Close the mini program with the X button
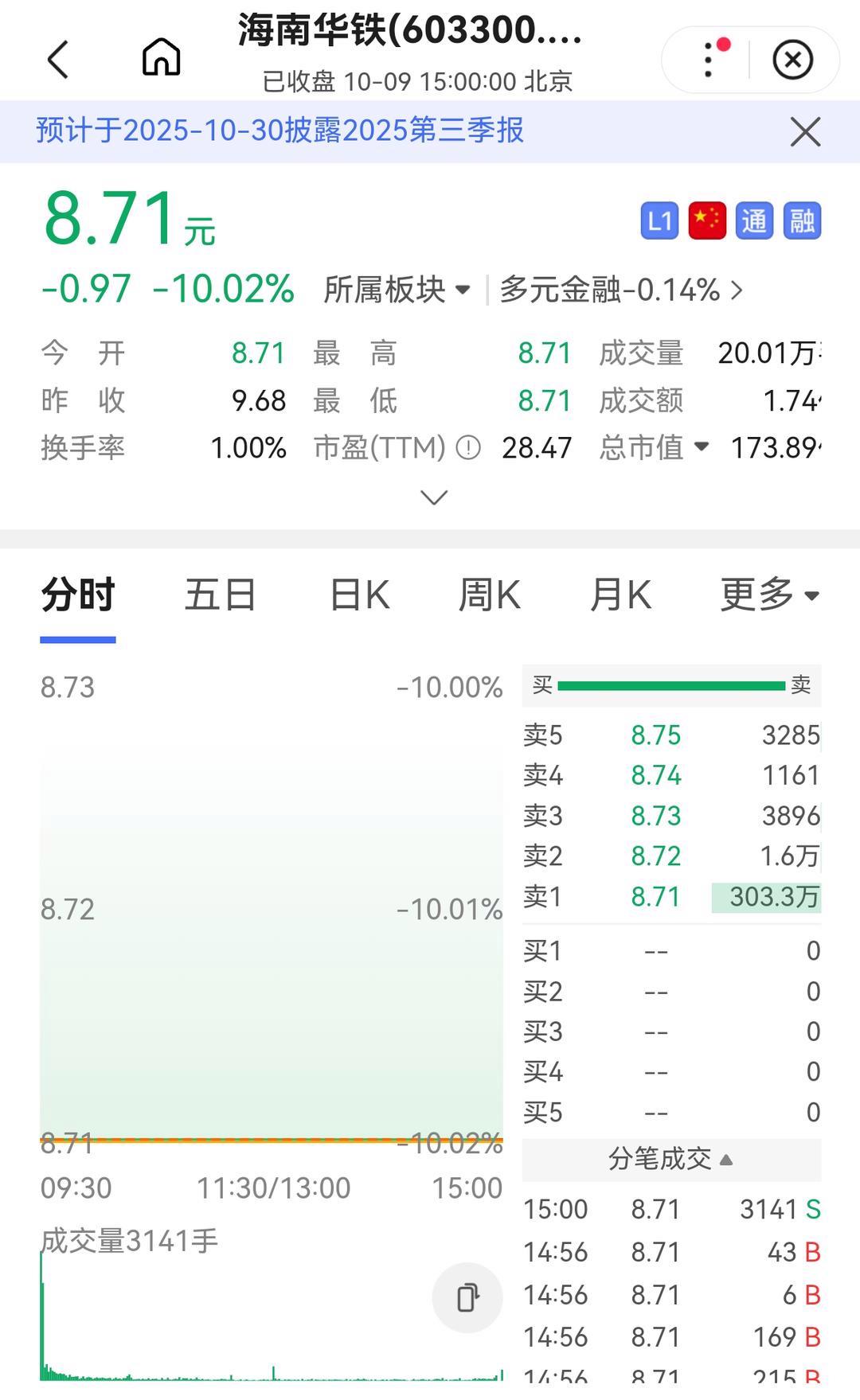The width and height of the screenshot is (860, 1400). pos(792,60)
